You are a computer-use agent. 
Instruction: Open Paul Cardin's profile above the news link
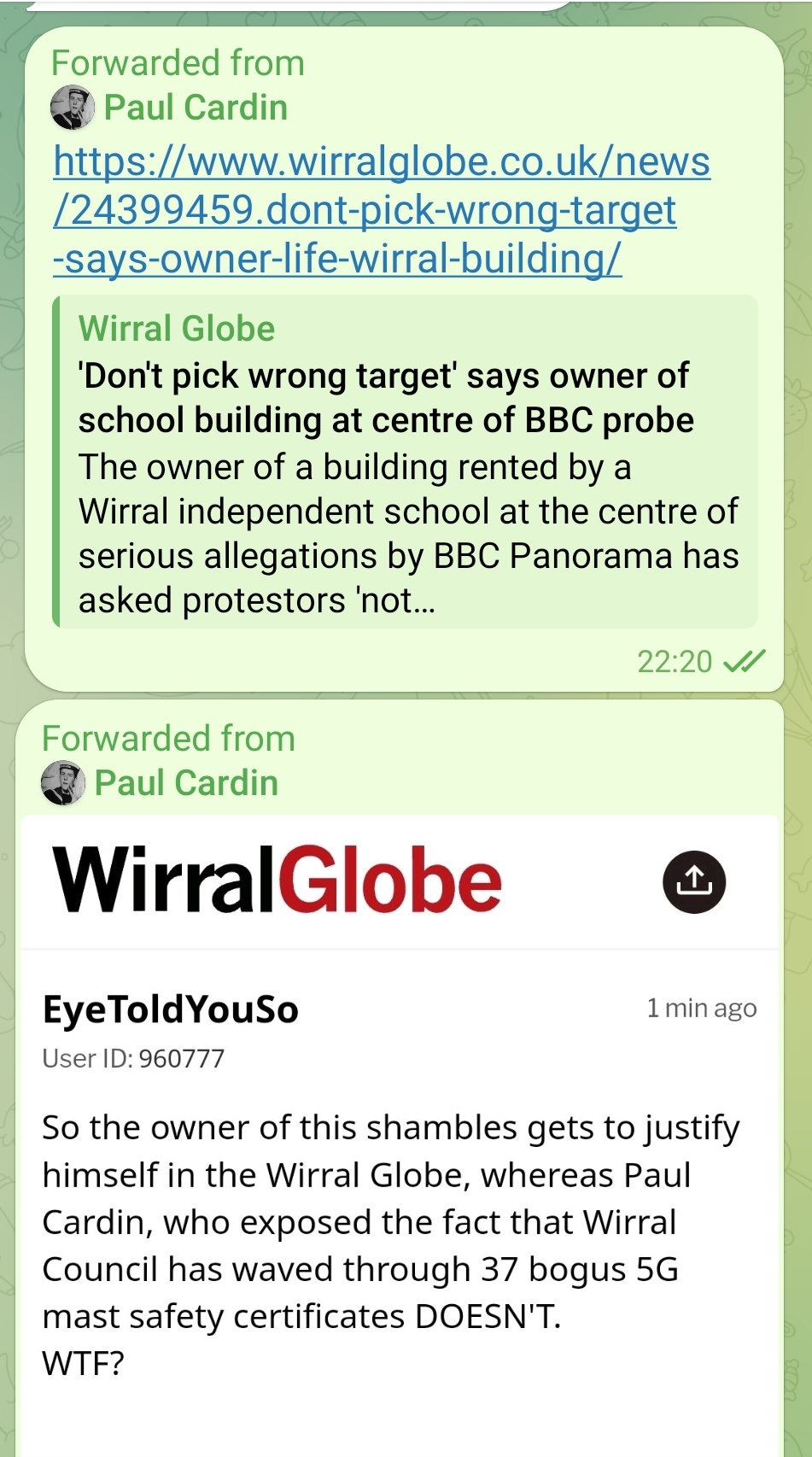coord(195,108)
